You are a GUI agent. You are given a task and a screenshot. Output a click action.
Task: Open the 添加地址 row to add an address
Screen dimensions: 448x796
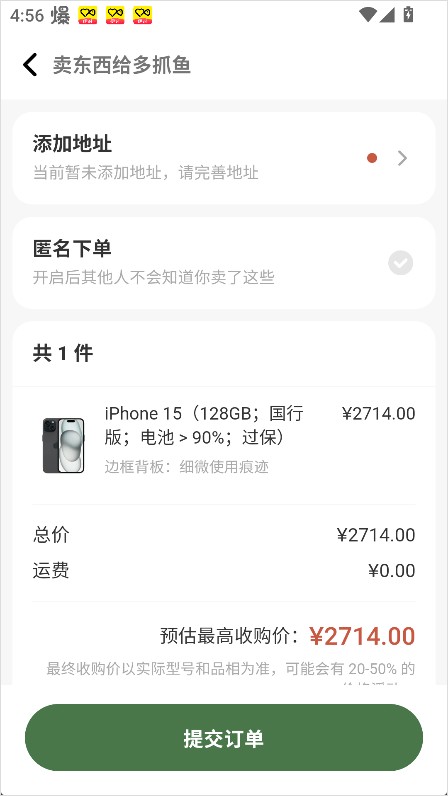point(224,158)
